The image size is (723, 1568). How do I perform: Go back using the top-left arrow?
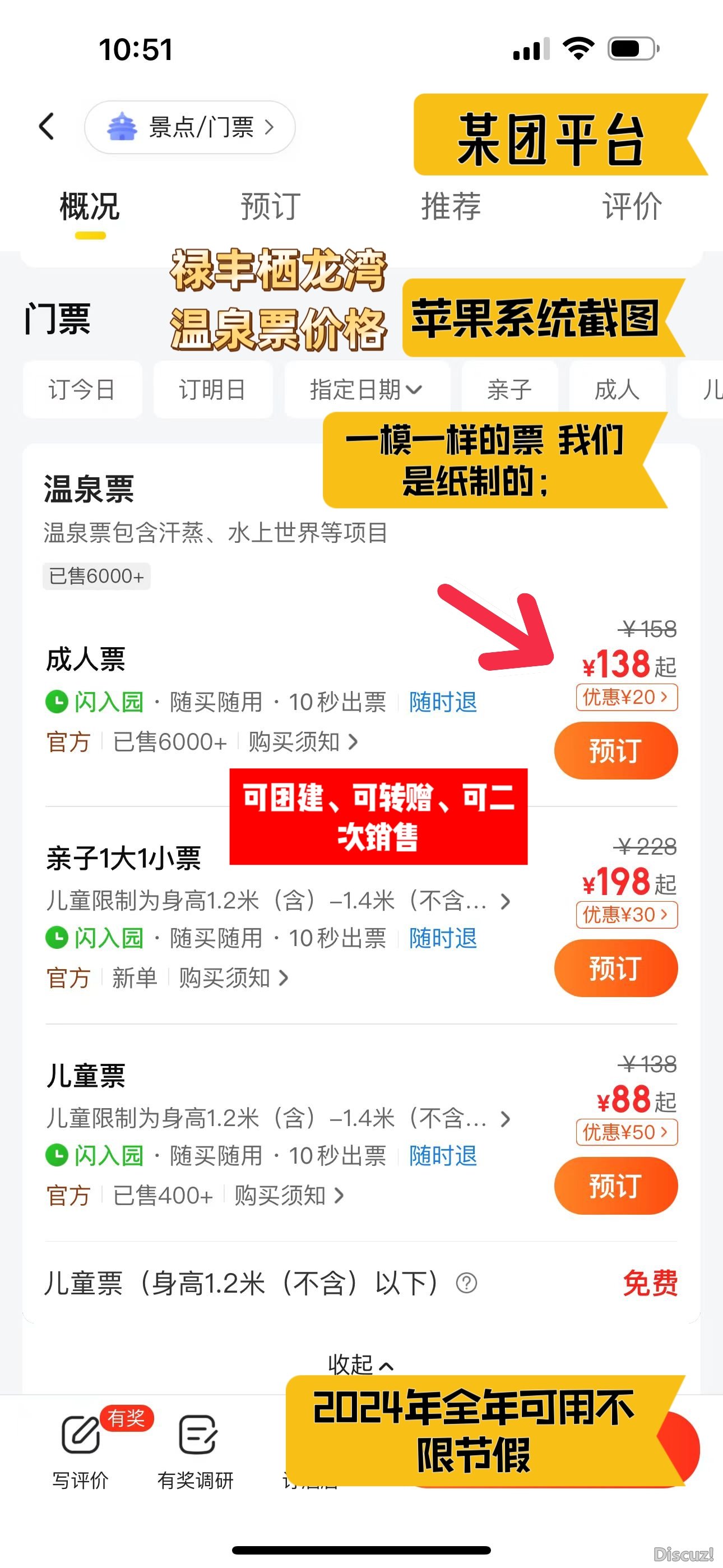(x=47, y=127)
